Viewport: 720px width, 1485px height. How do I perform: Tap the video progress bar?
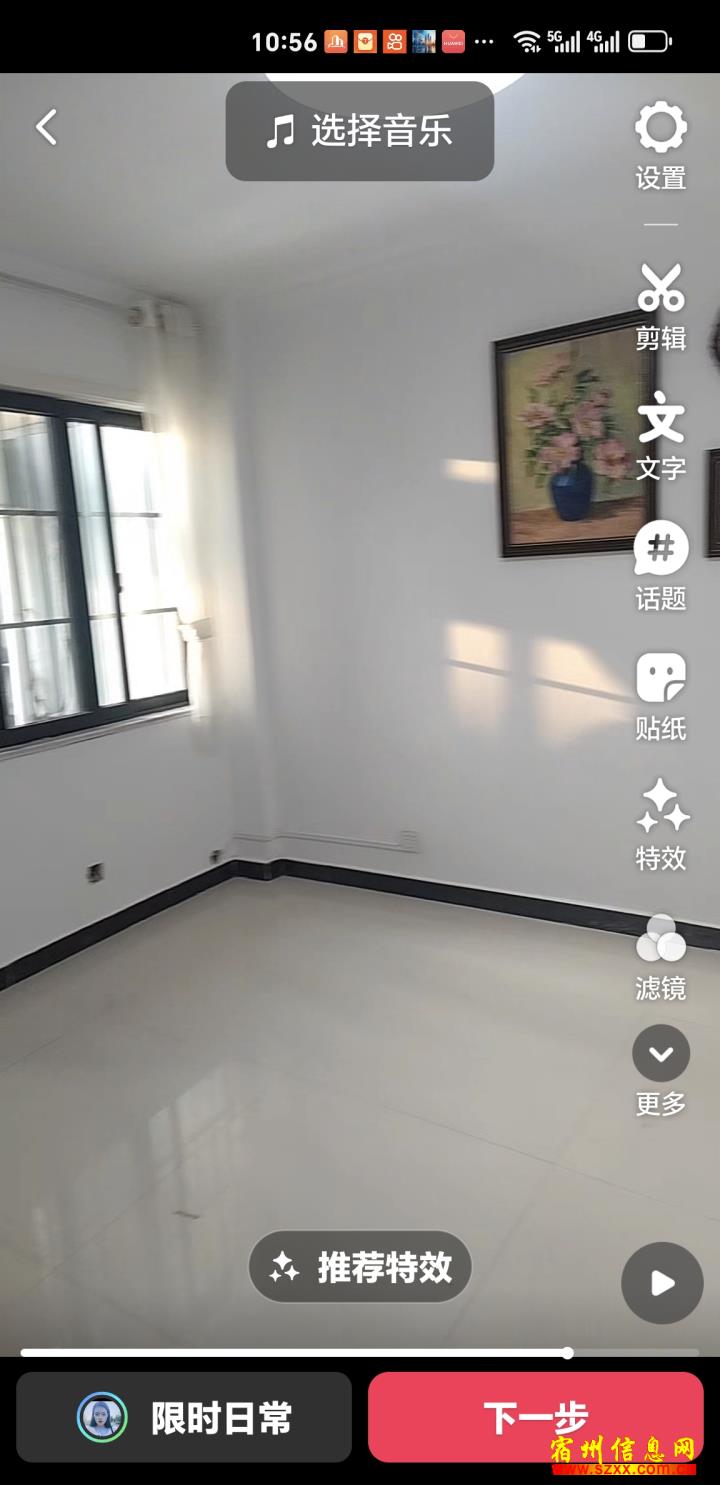[300, 1353]
